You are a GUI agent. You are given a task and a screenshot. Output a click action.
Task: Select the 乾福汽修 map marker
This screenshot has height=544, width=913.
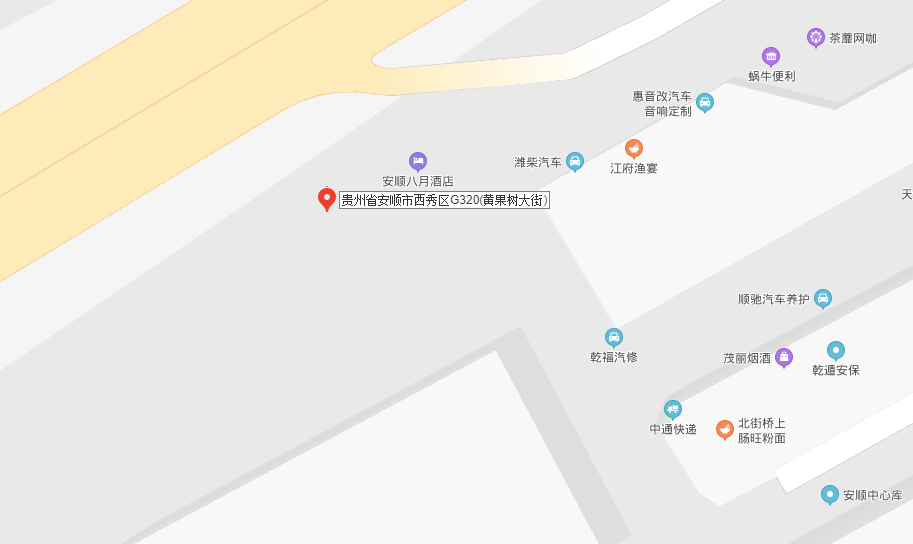614,337
